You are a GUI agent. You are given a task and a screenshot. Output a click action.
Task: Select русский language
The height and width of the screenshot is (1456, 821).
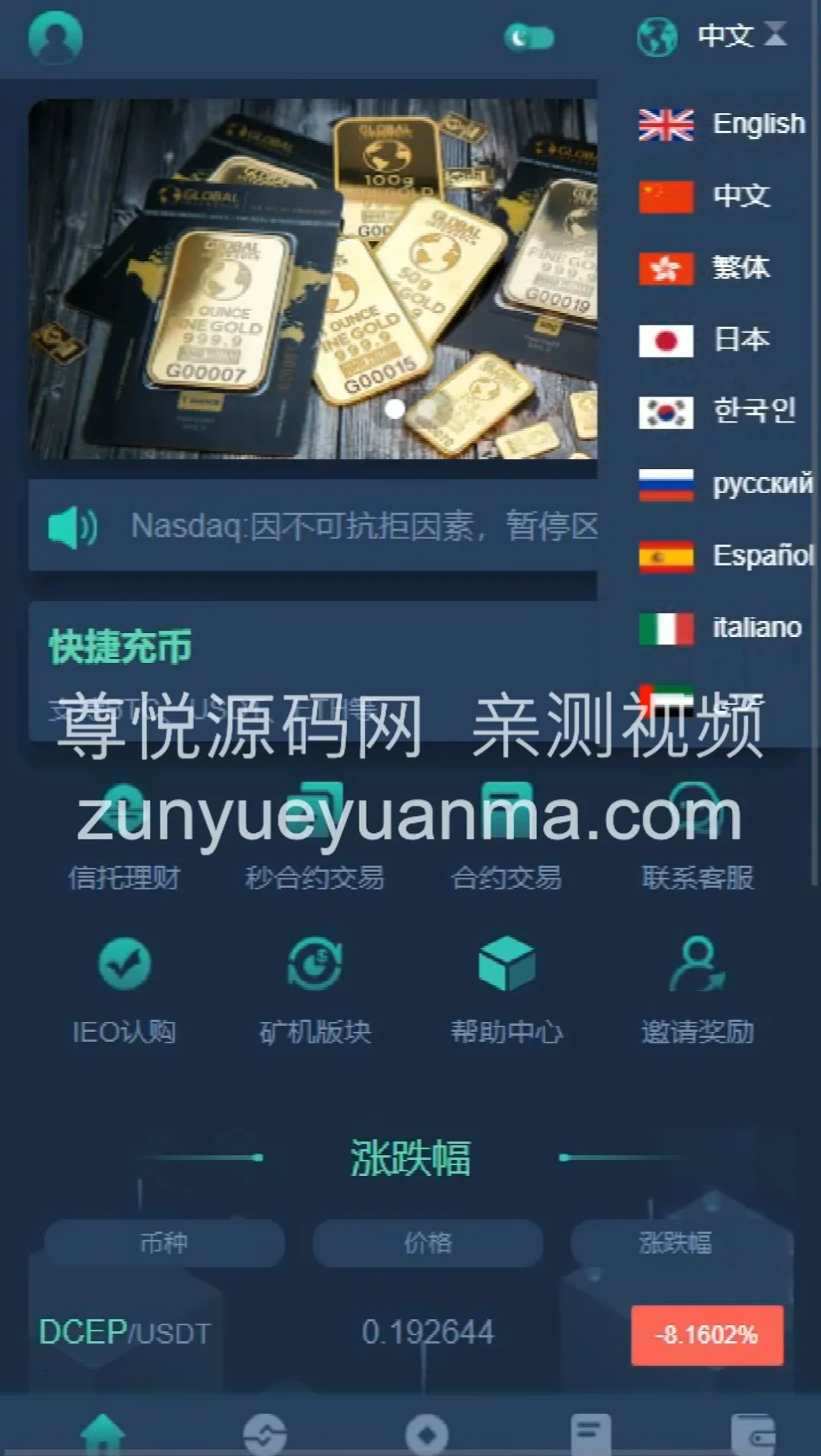pyautogui.click(x=725, y=484)
